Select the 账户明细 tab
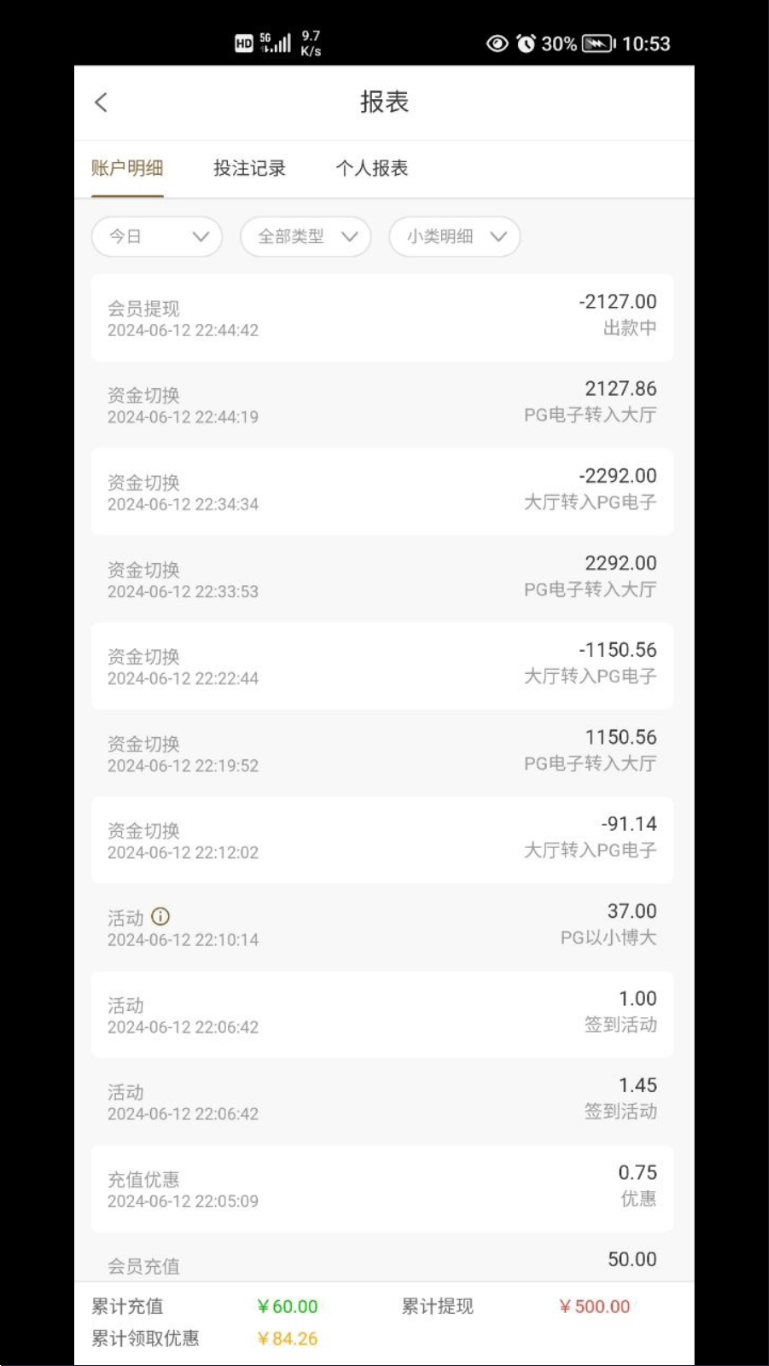The width and height of the screenshot is (769, 1366). 127,168
